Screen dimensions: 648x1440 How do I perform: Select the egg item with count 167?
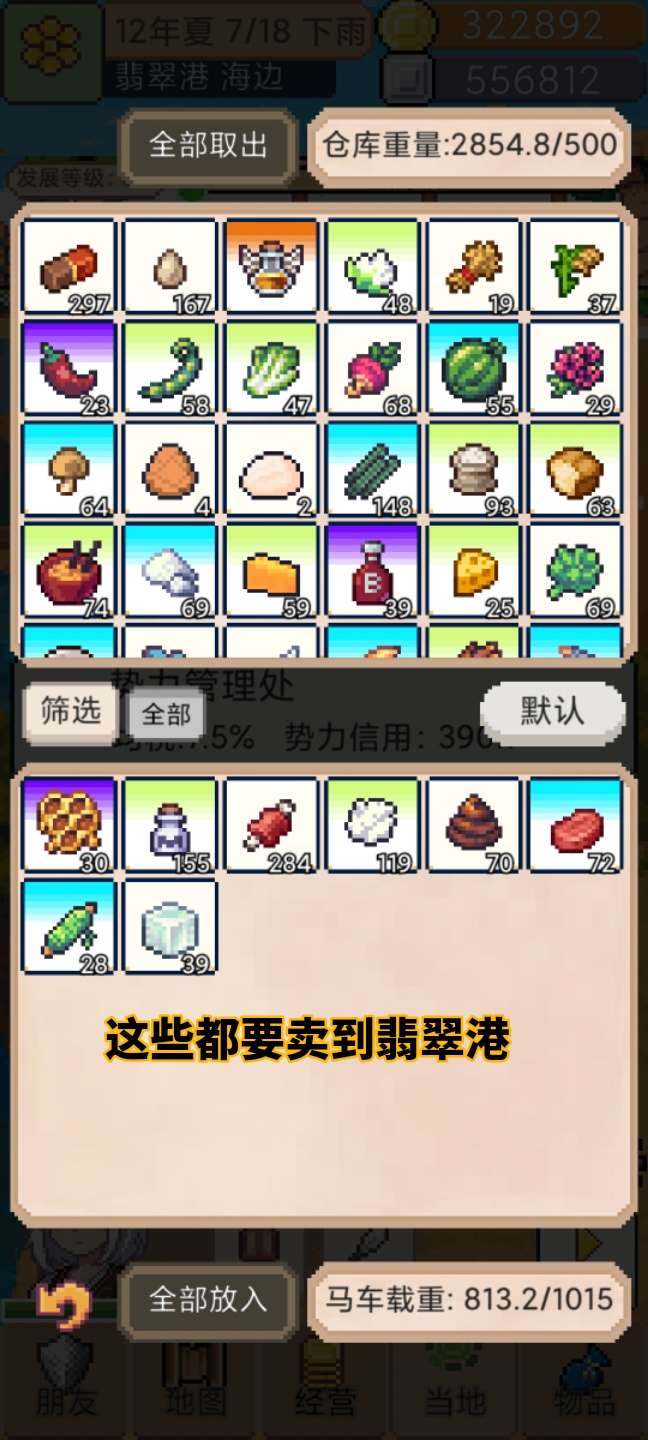pos(171,266)
